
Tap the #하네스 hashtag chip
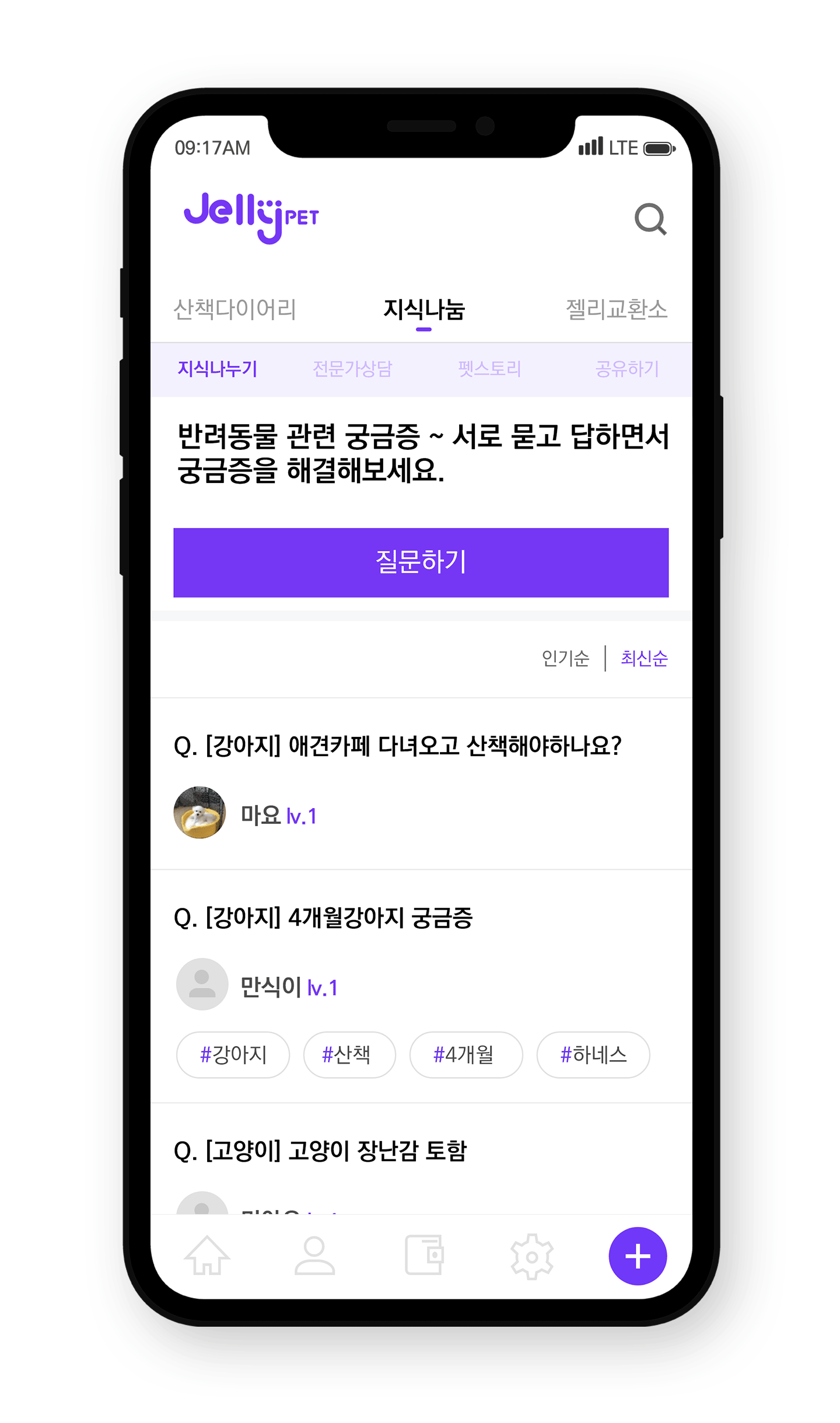[593, 1054]
